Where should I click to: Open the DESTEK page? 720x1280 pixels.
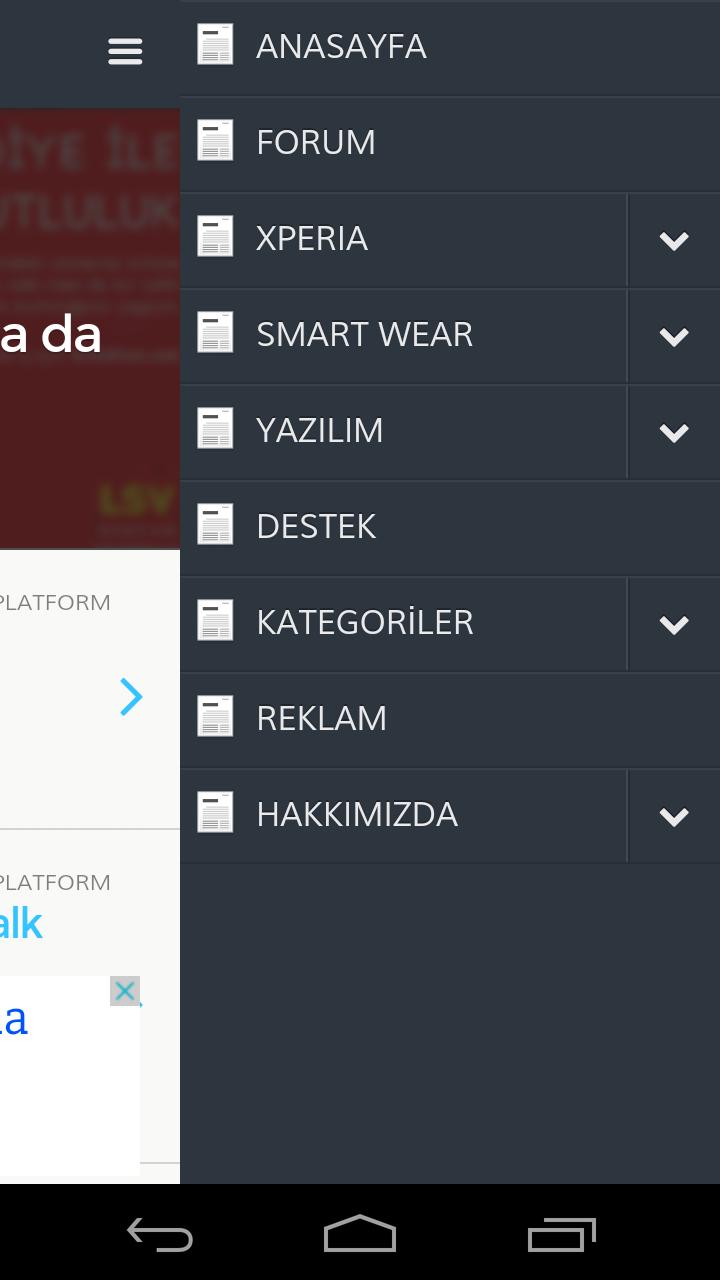(x=316, y=527)
